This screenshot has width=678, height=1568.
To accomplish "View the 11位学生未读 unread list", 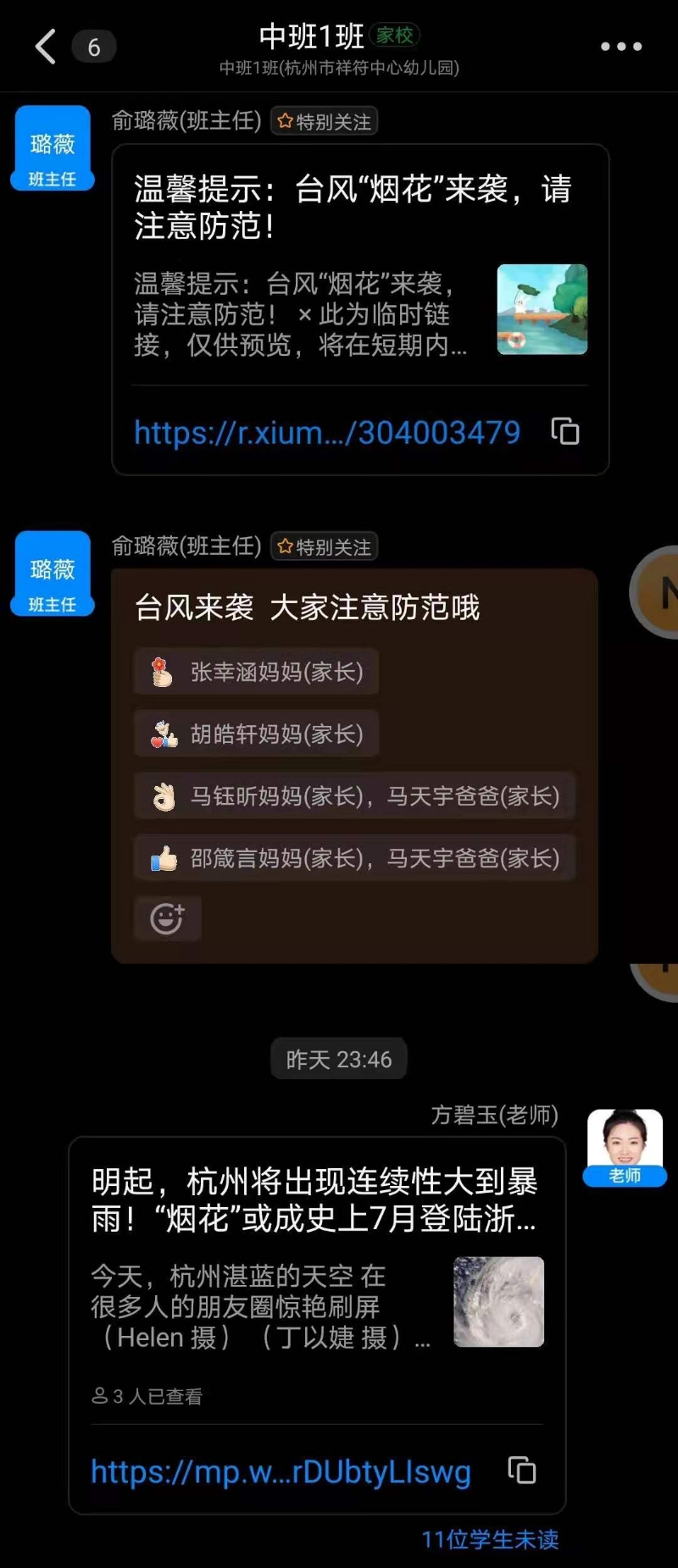I will click(490, 1539).
